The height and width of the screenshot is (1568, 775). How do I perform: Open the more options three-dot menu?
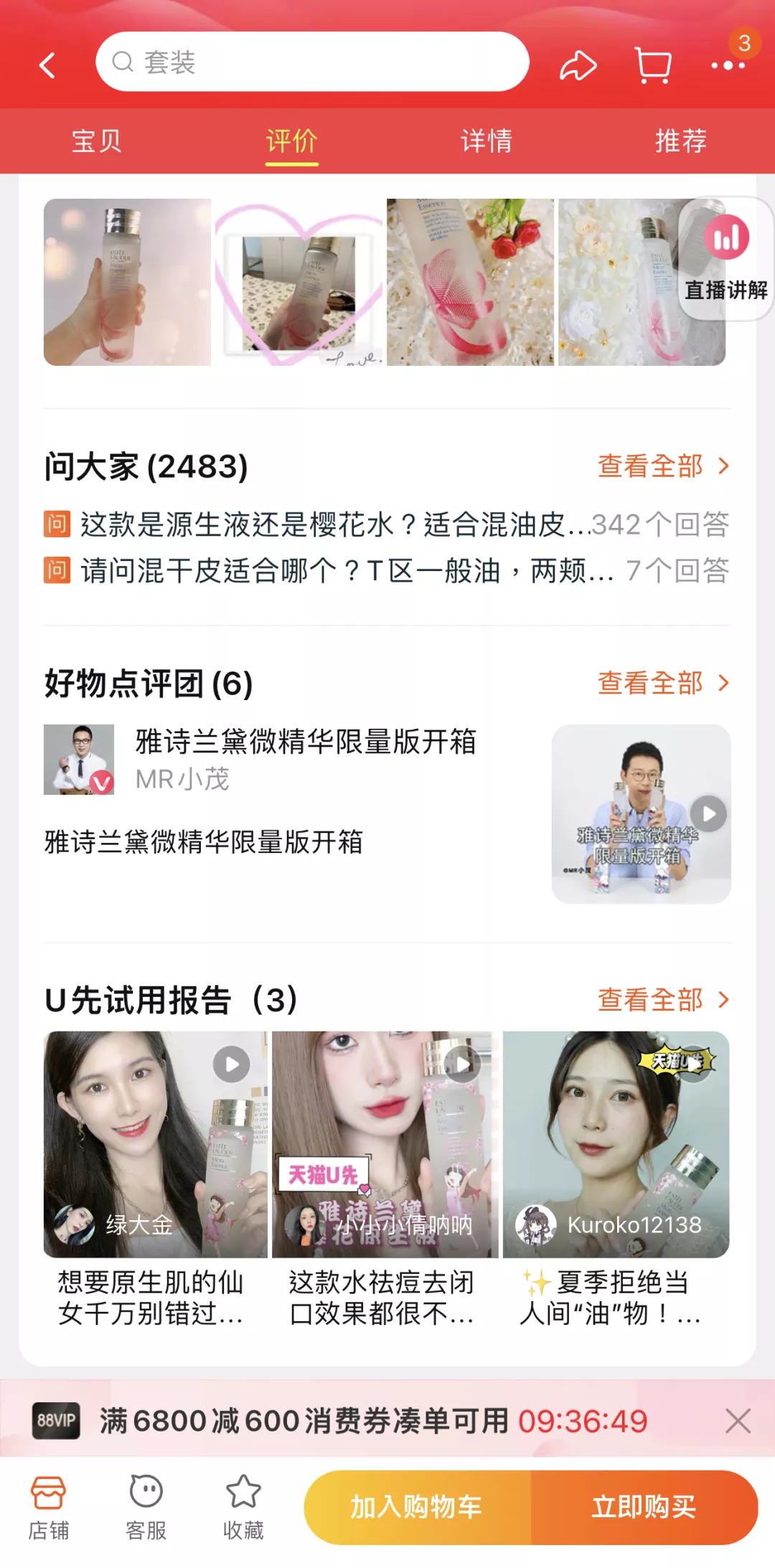pyautogui.click(x=729, y=65)
